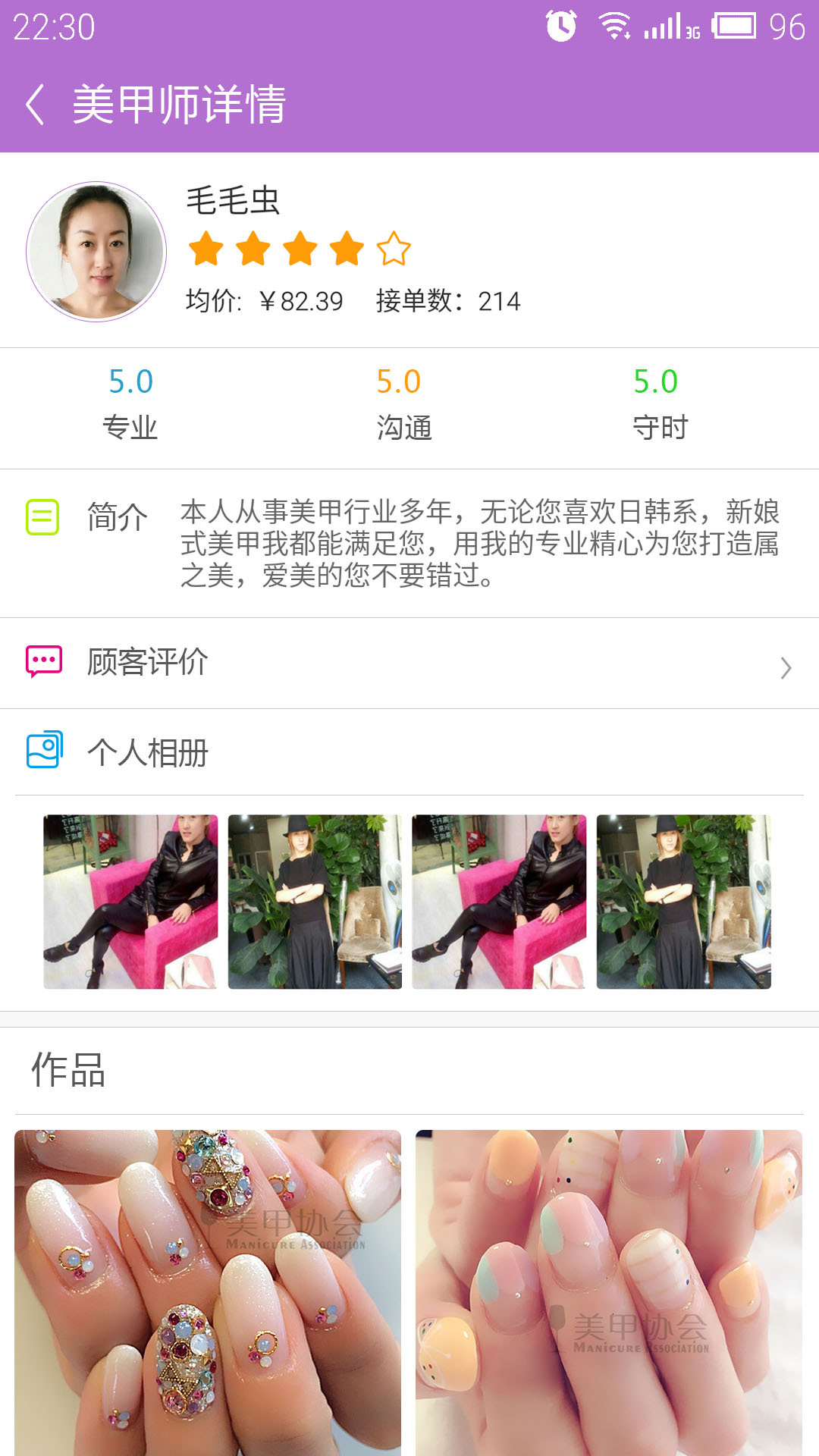View the fourth photo in 个人相册
Image resolution: width=819 pixels, height=1456 pixels.
pyautogui.click(x=683, y=902)
